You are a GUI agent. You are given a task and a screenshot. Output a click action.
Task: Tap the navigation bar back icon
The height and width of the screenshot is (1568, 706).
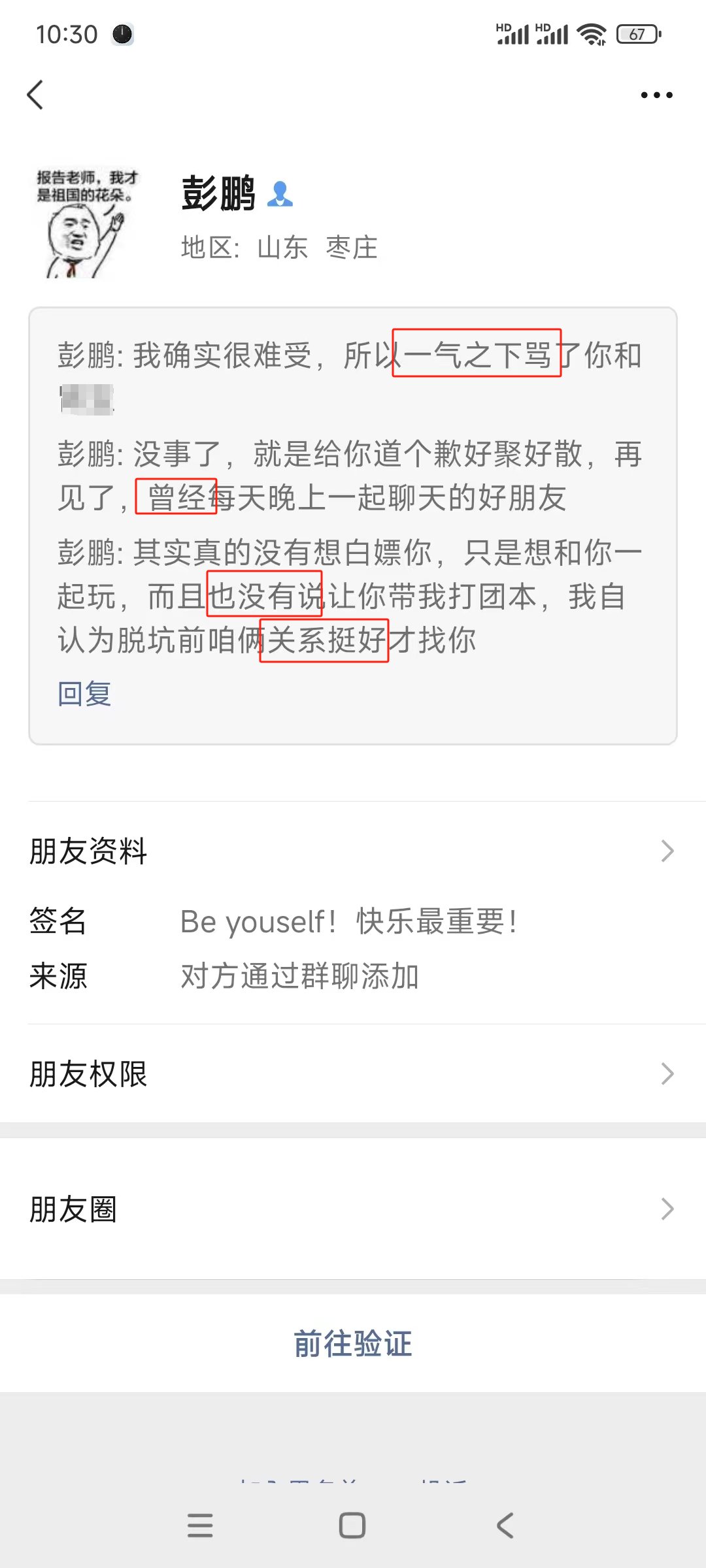(503, 1526)
